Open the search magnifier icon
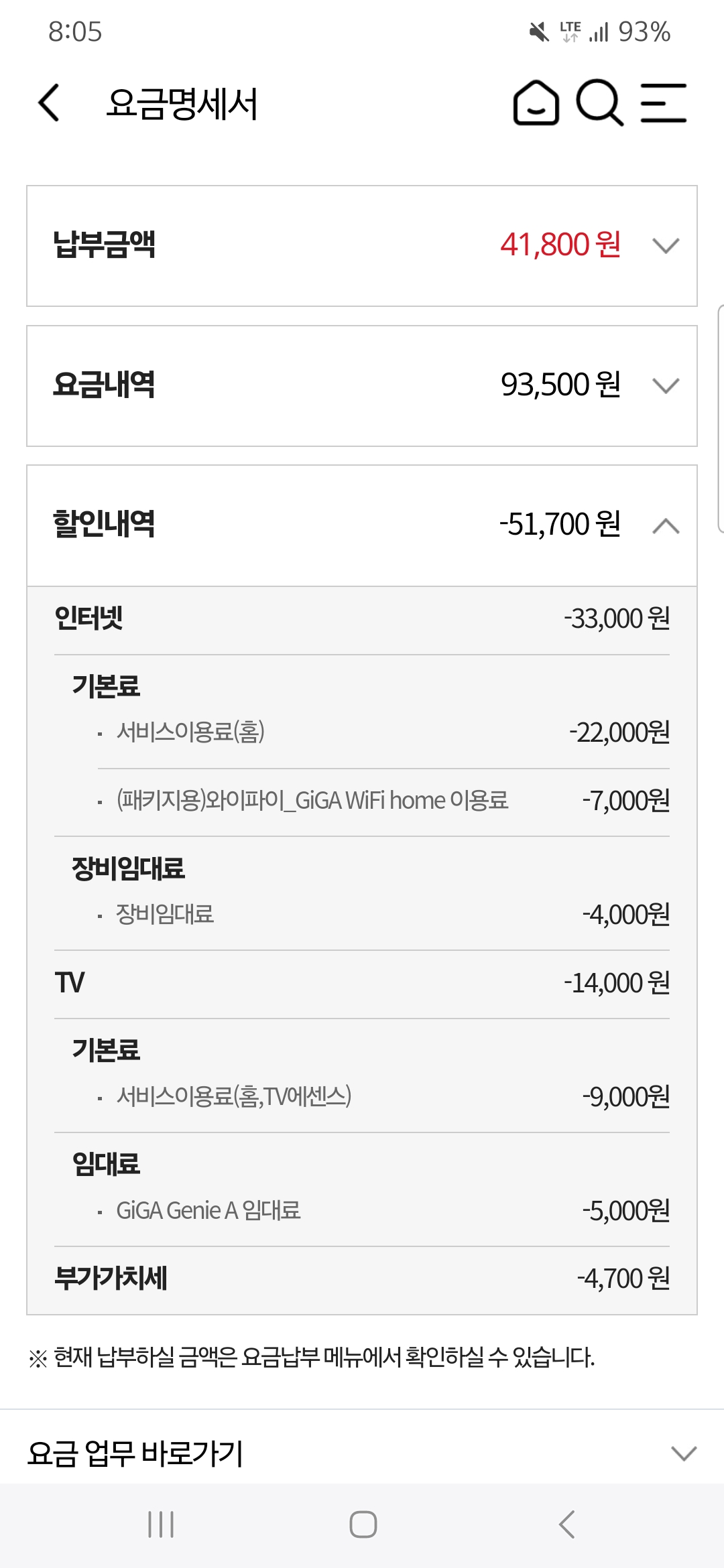The height and width of the screenshot is (1568, 724). pyautogui.click(x=599, y=103)
